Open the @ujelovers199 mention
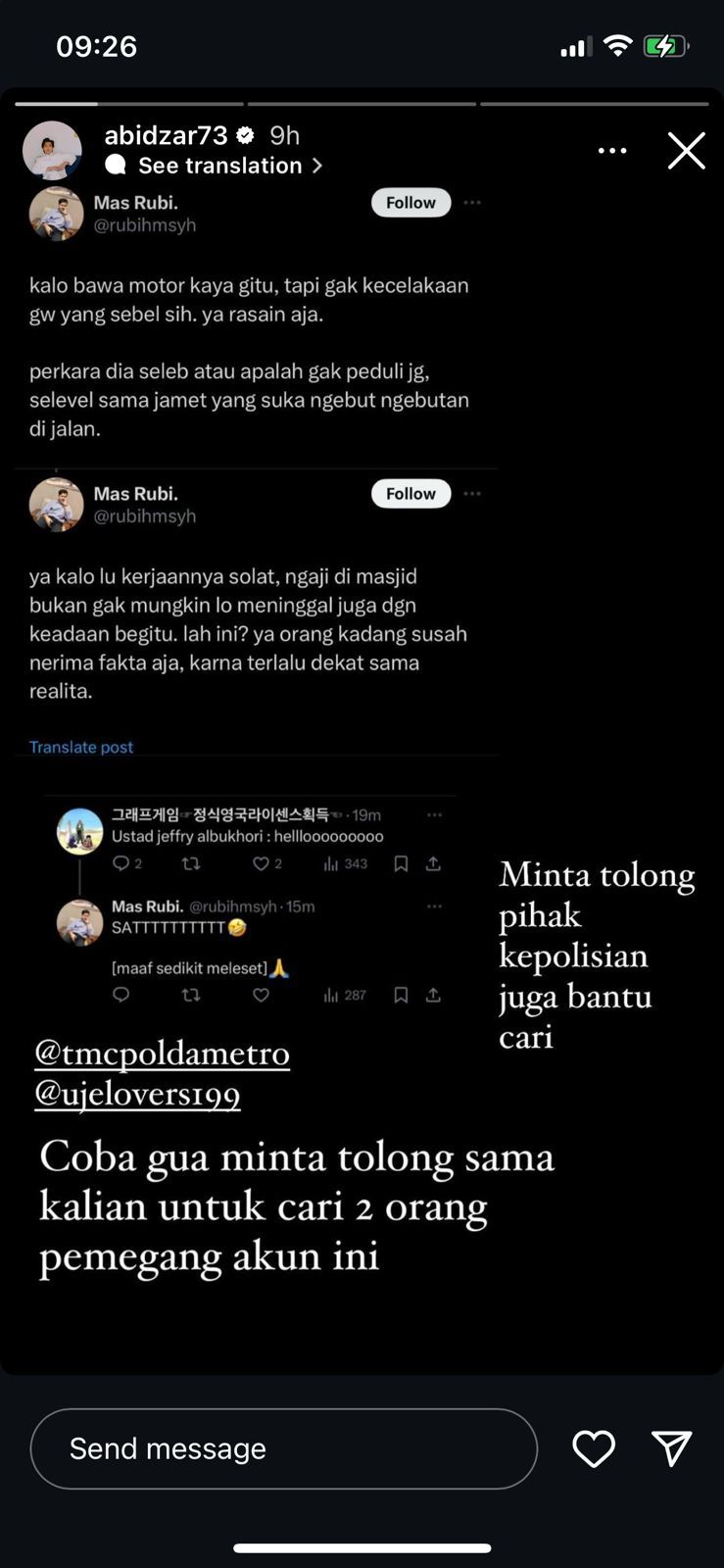The height and width of the screenshot is (1568, 724). click(x=137, y=1094)
